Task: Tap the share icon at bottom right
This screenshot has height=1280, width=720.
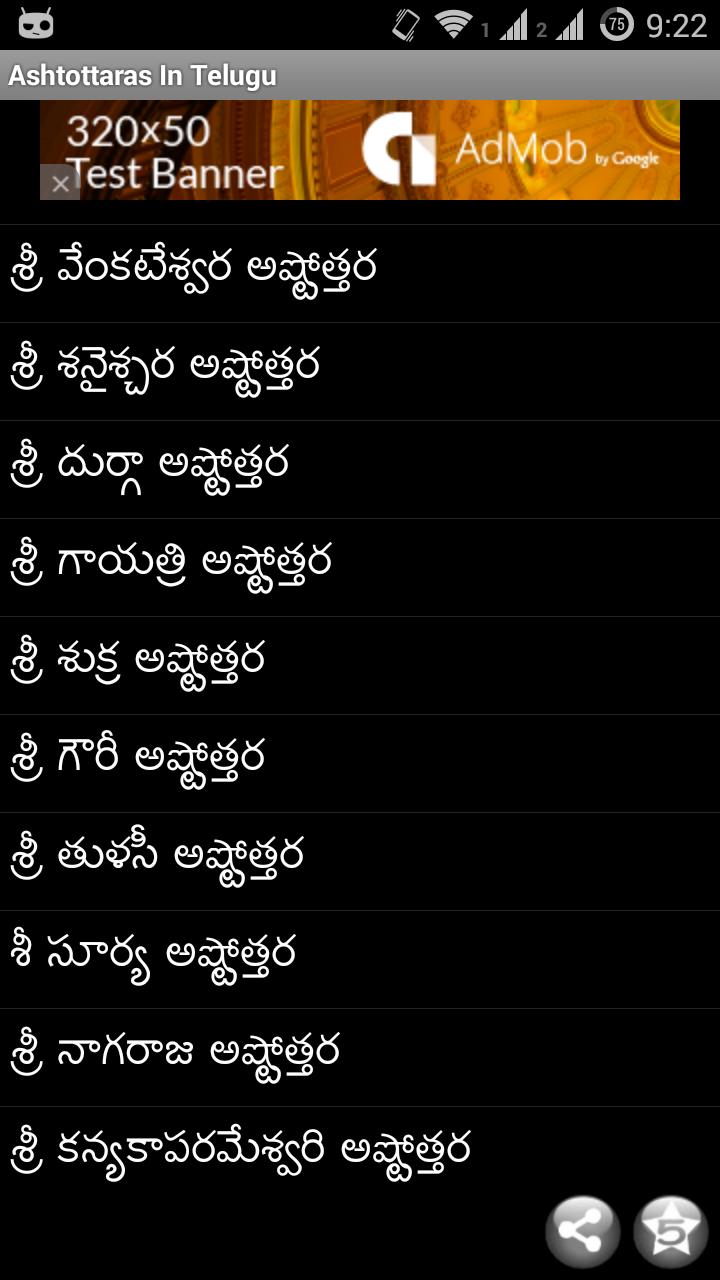Action: pos(582,1232)
